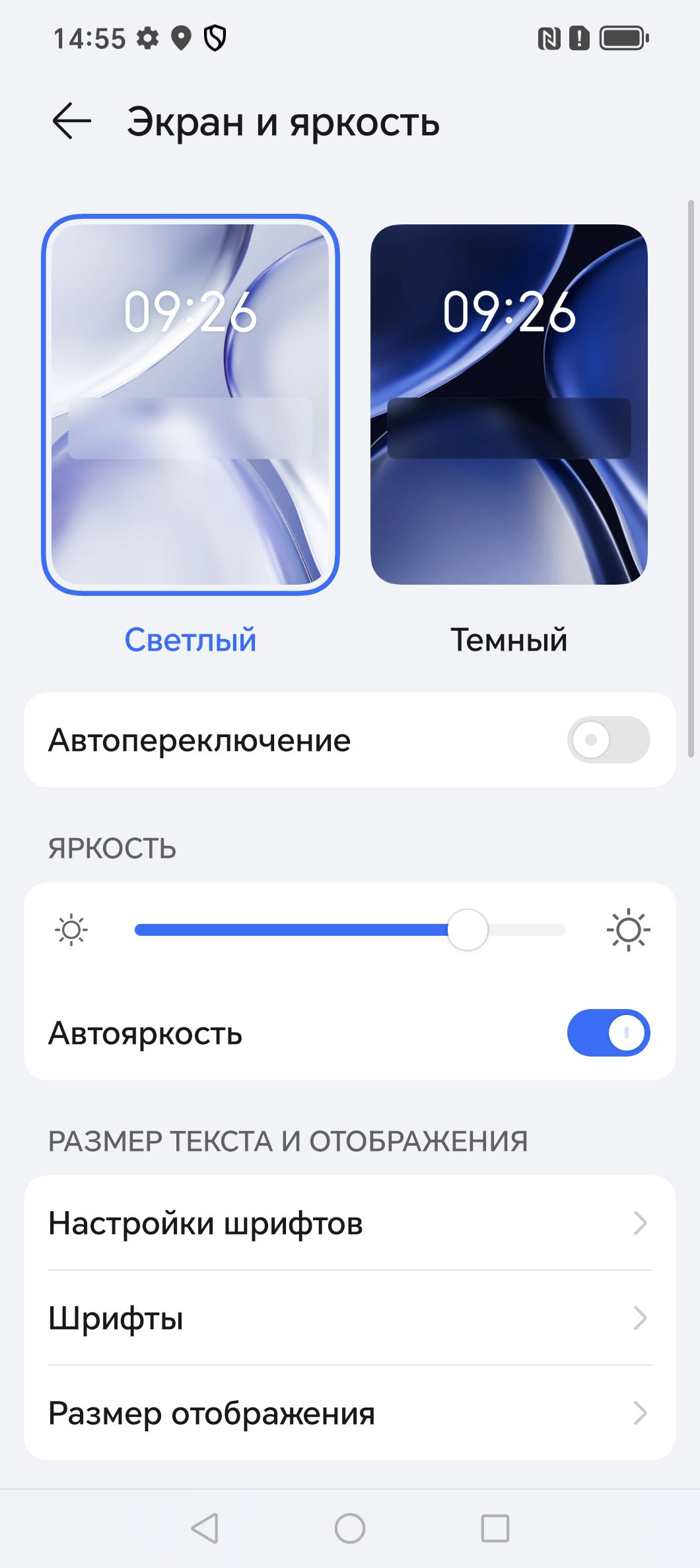
Task: Go back from Экран и яркость
Action: (71, 121)
